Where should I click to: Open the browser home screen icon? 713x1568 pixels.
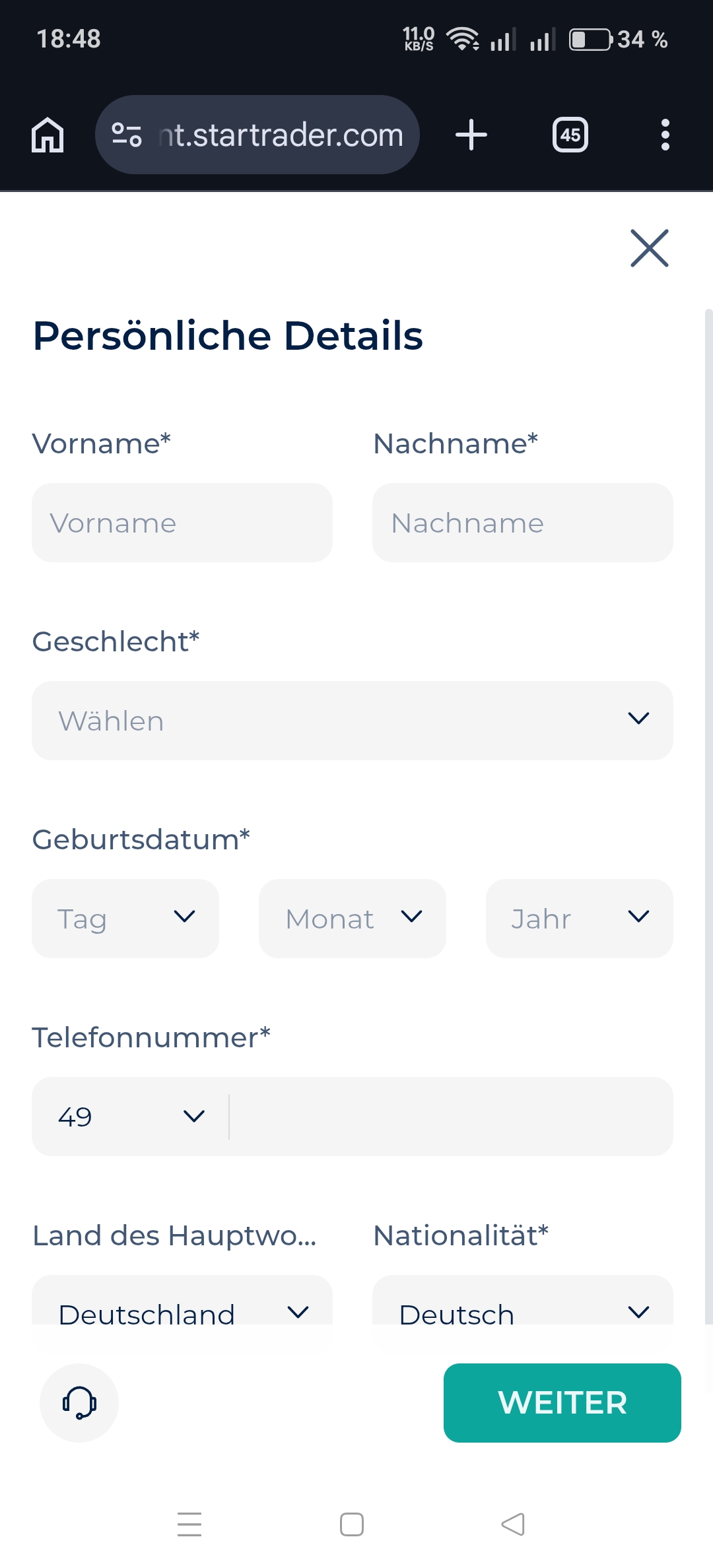point(47,135)
